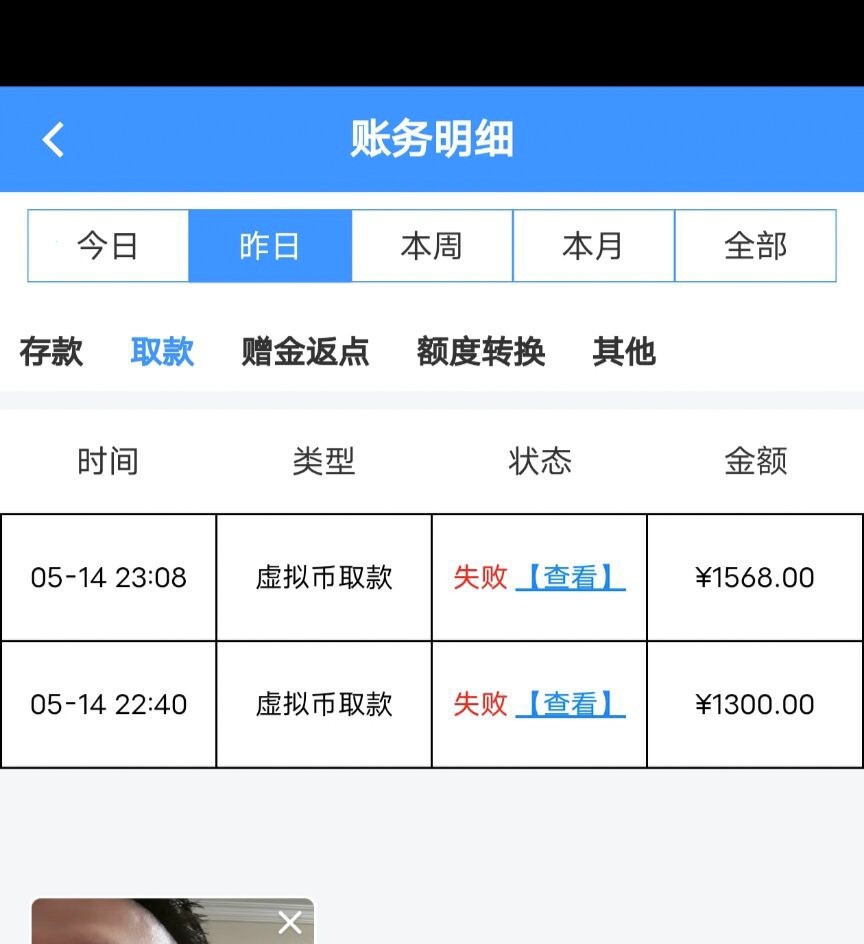Switch to the 今日 date filter
Screen dimensions: 864x944
[x=108, y=246]
